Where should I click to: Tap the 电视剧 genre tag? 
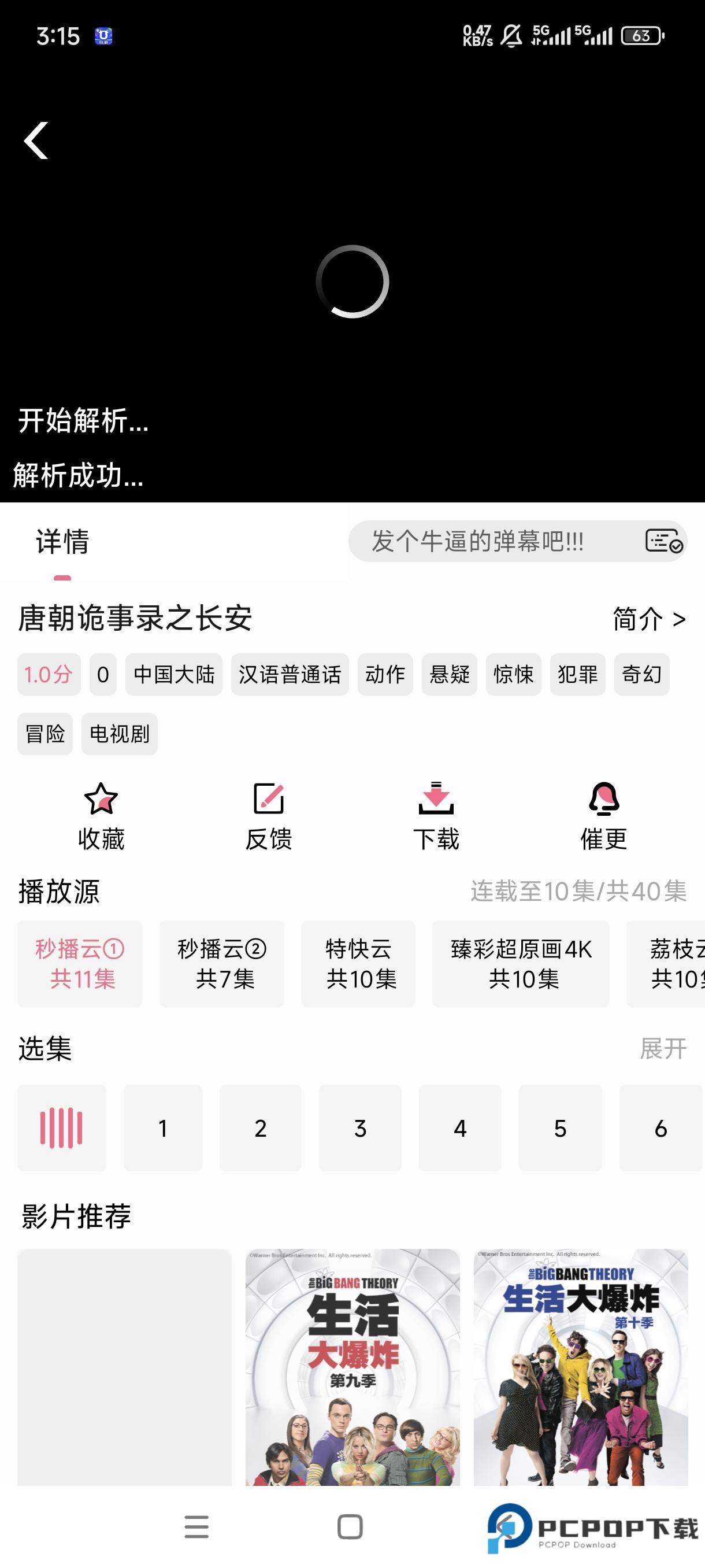pos(119,734)
